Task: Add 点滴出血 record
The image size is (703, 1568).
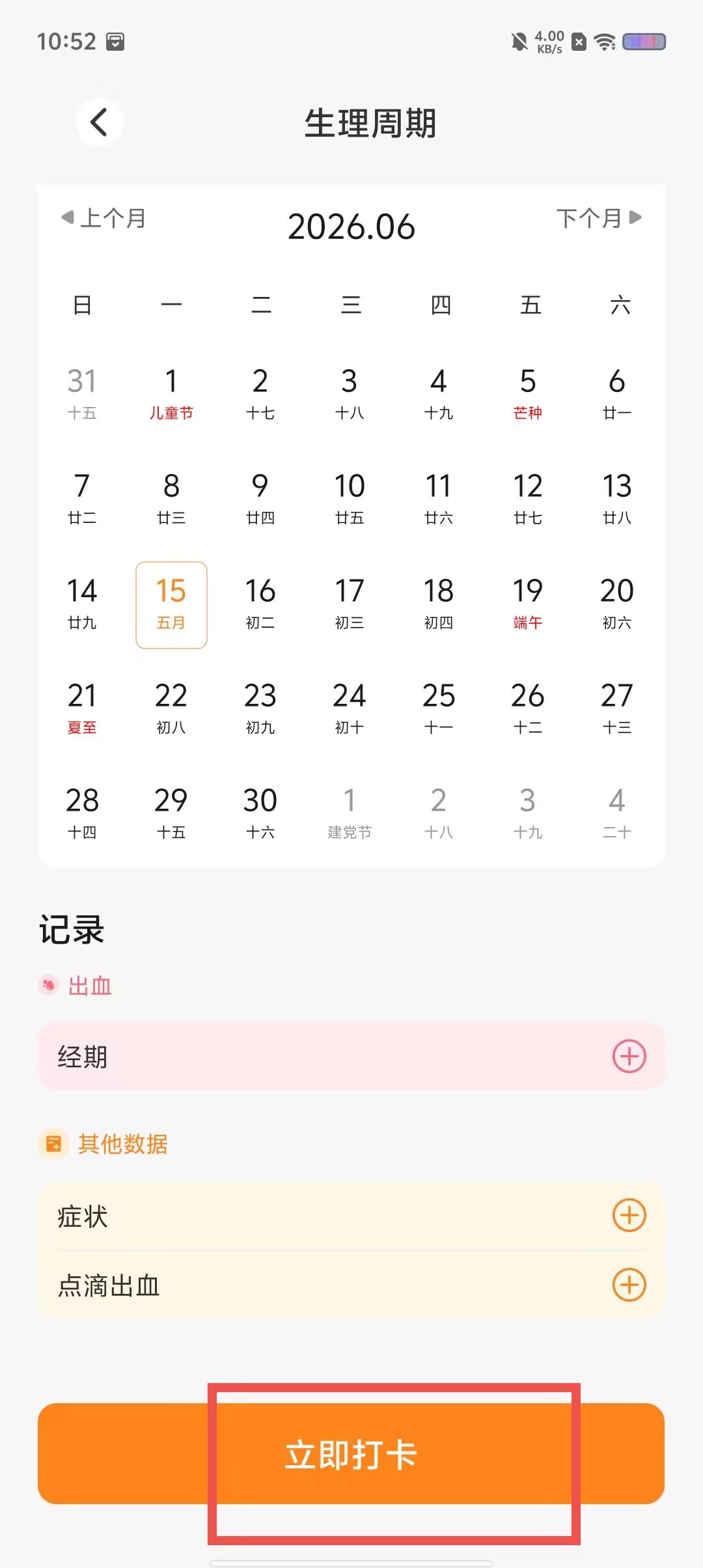Action: click(x=629, y=1285)
